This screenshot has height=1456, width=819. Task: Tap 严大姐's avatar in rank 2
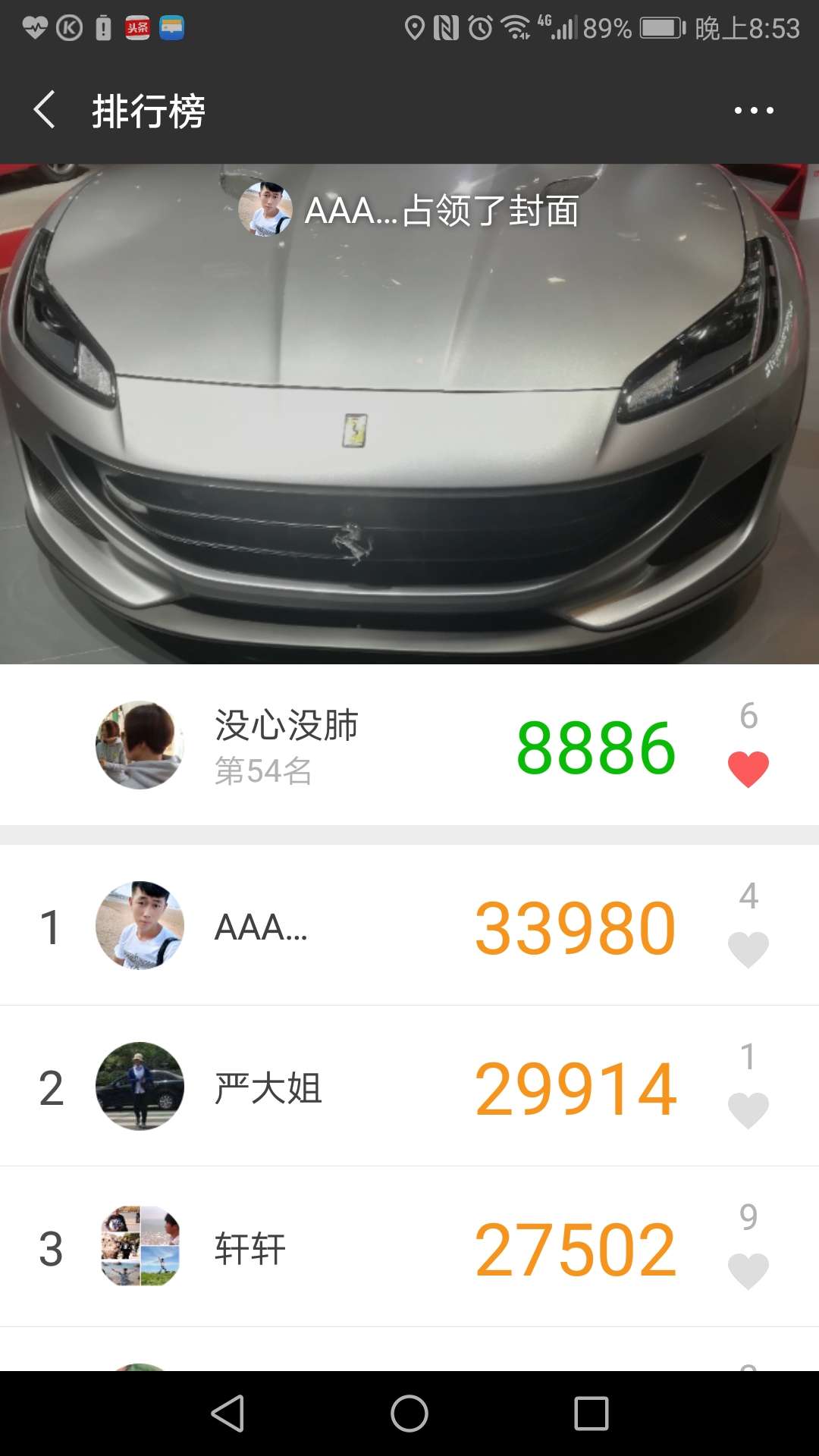[x=140, y=1086]
